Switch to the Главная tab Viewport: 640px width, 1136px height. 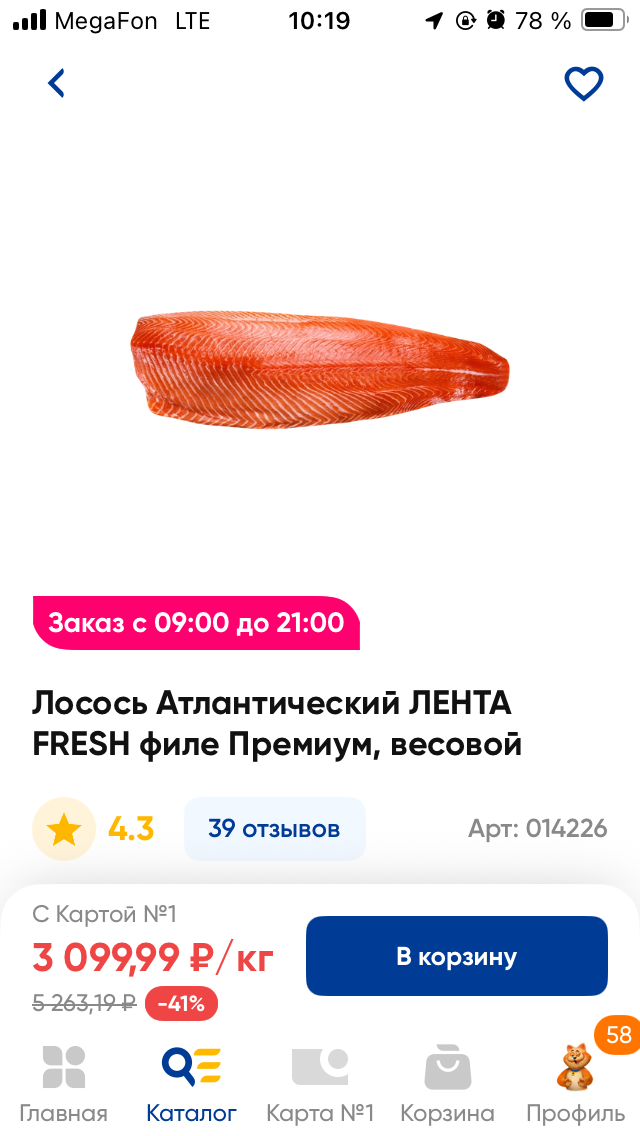tap(64, 1082)
